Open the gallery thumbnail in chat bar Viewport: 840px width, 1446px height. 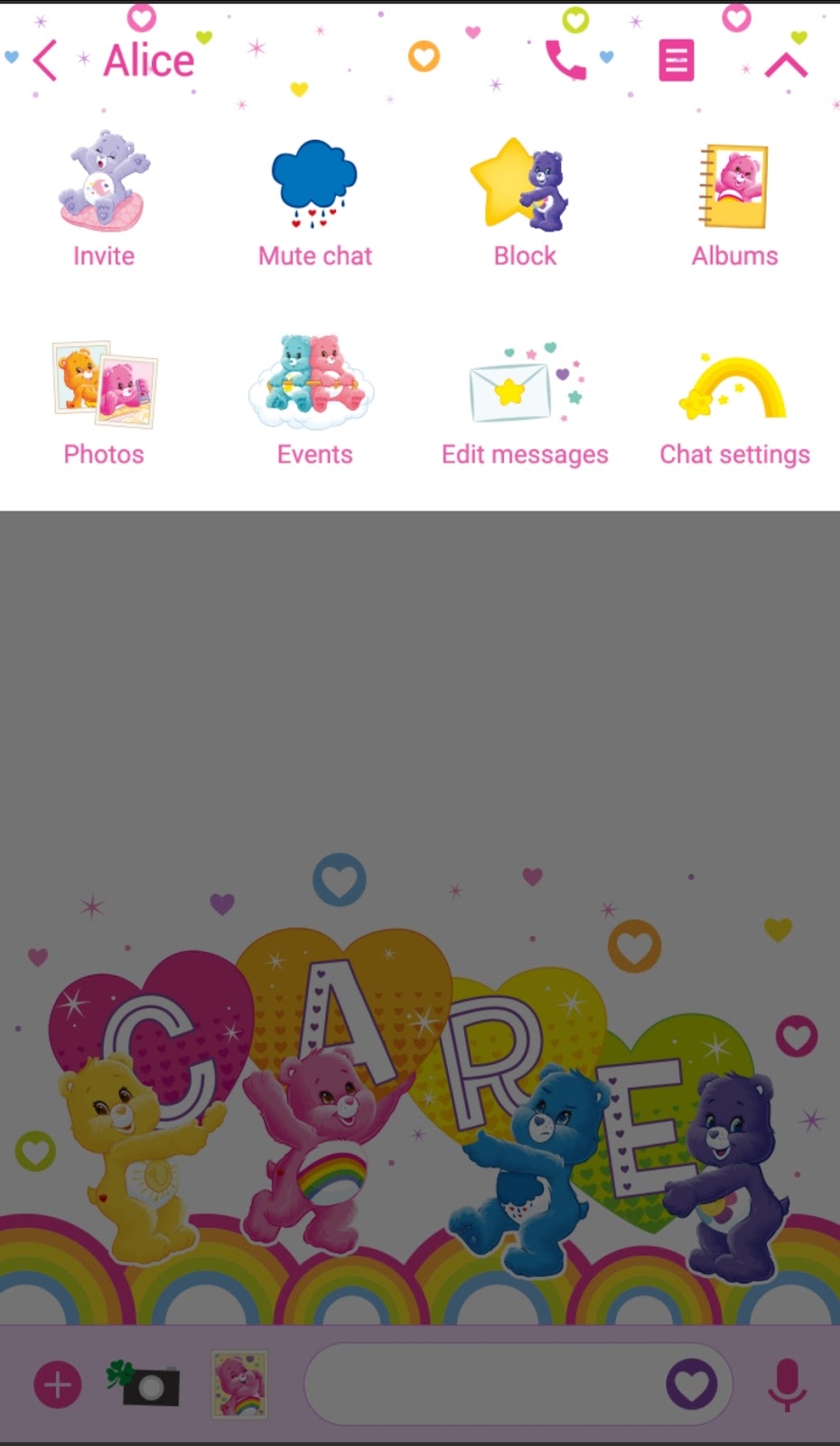click(239, 1385)
